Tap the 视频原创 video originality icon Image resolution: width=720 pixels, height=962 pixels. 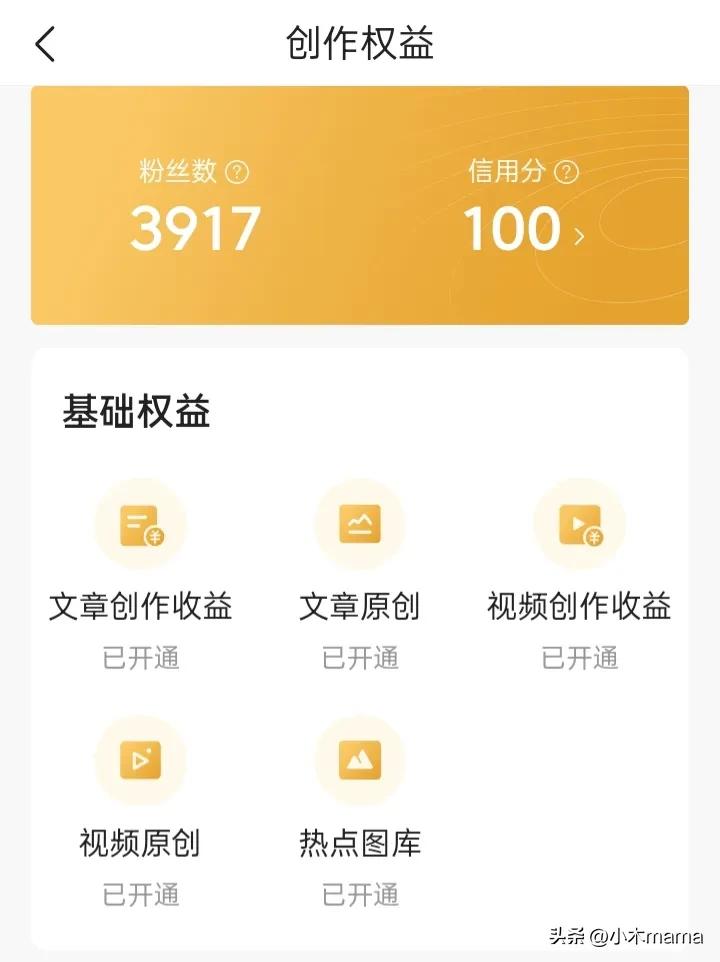coord(140,760)
